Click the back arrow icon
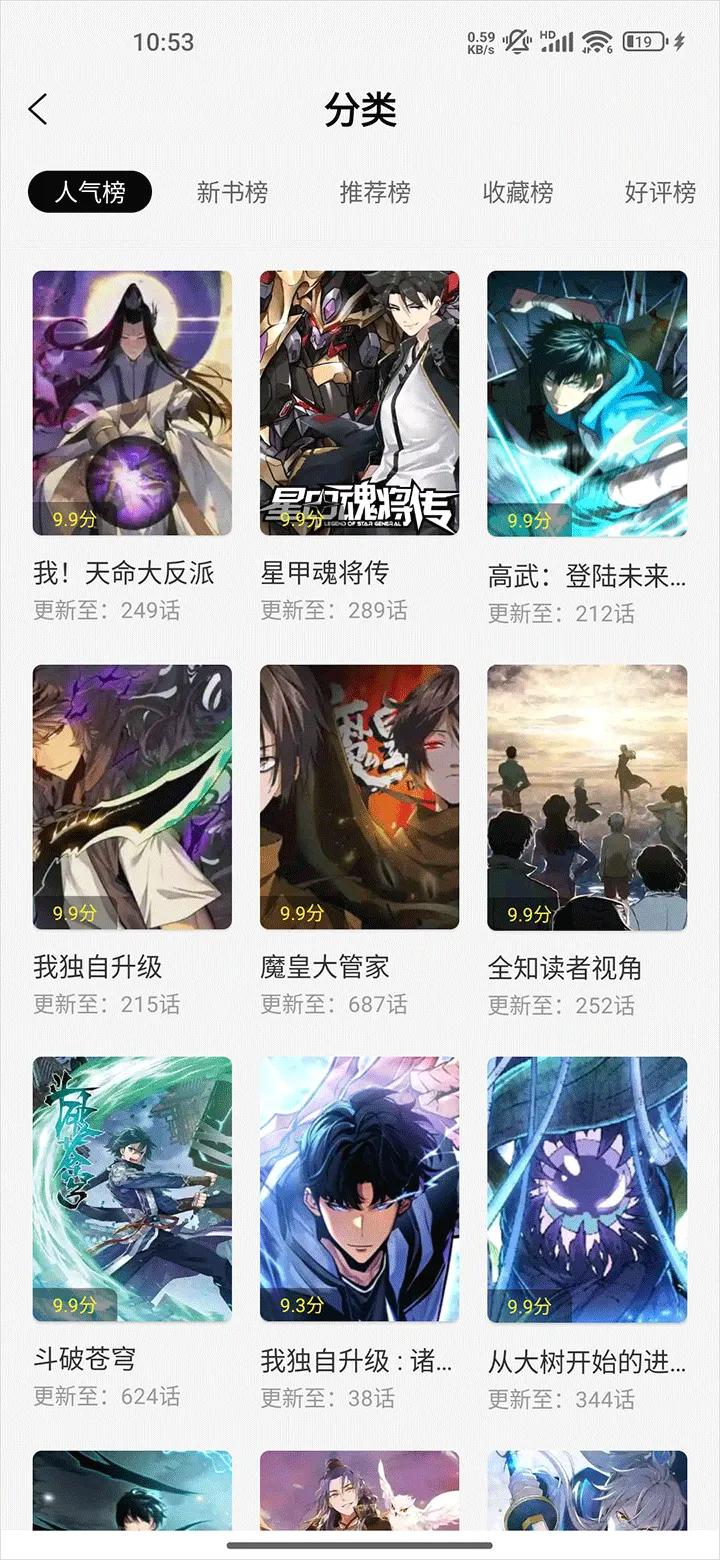The height and width of the screenshot is (1560, 720). pos(38,108)
